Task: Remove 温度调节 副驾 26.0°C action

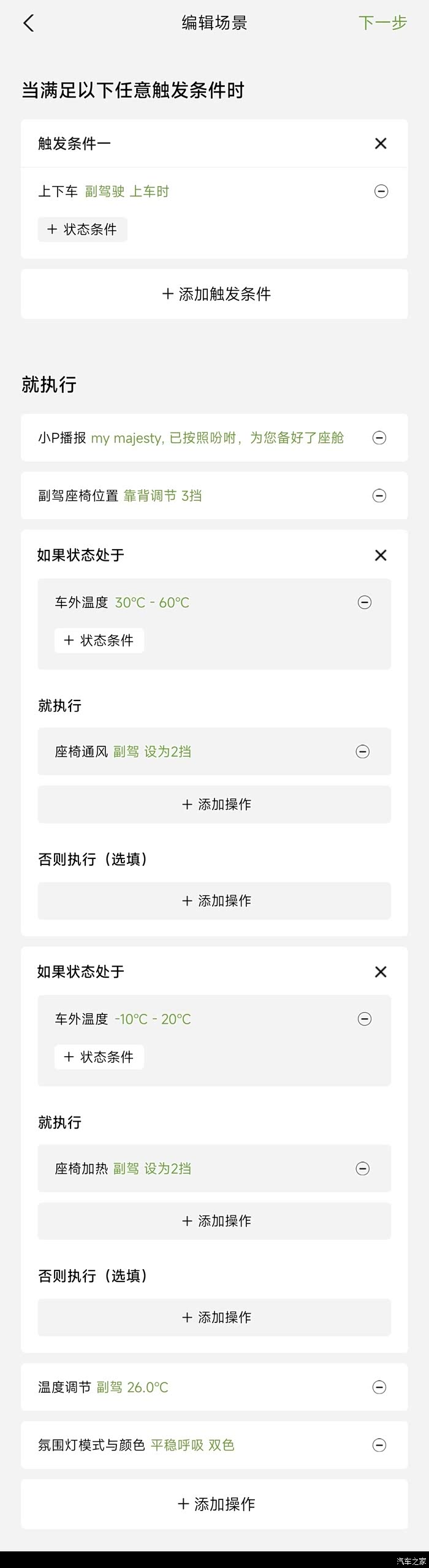Action: pyautogui.click(x=379, y=1387)
